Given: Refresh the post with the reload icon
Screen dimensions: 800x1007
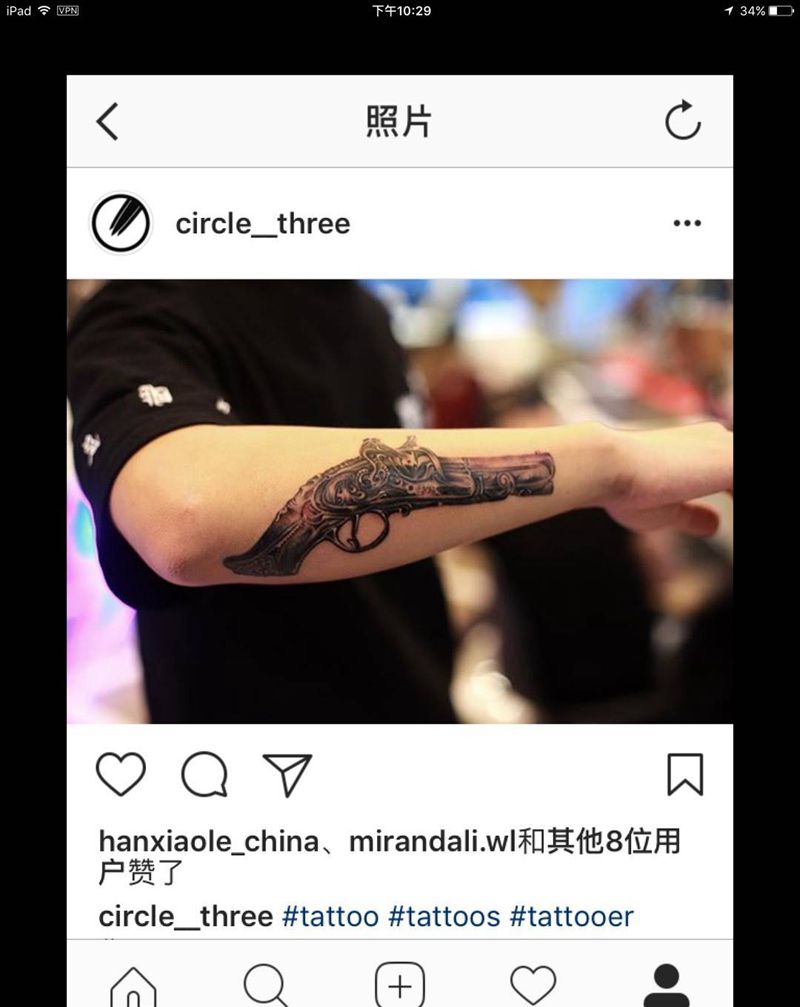Looking at the screenshot, I should point(683,122).
